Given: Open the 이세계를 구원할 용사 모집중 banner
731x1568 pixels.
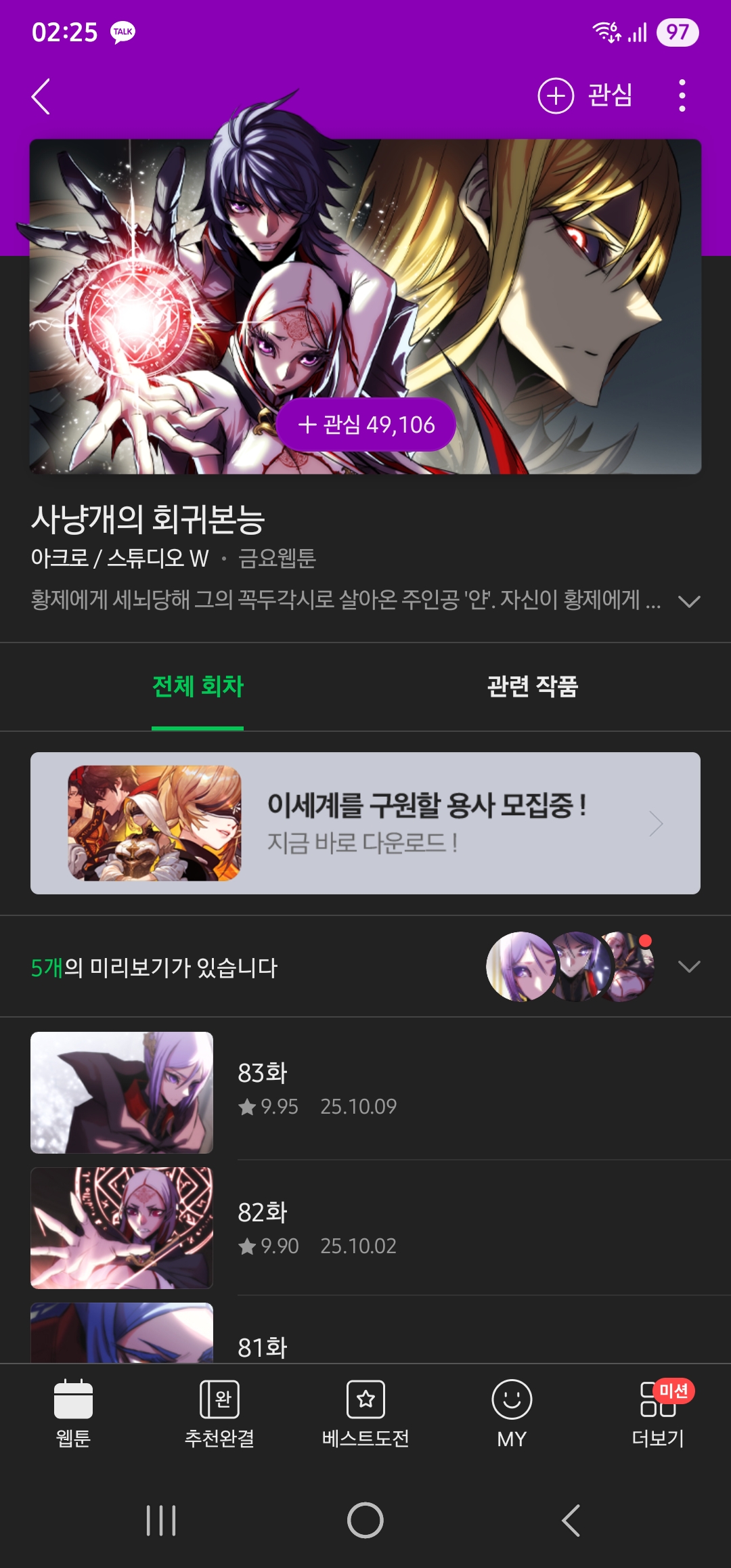Looking at the screenshot, I should click(365, 823).
